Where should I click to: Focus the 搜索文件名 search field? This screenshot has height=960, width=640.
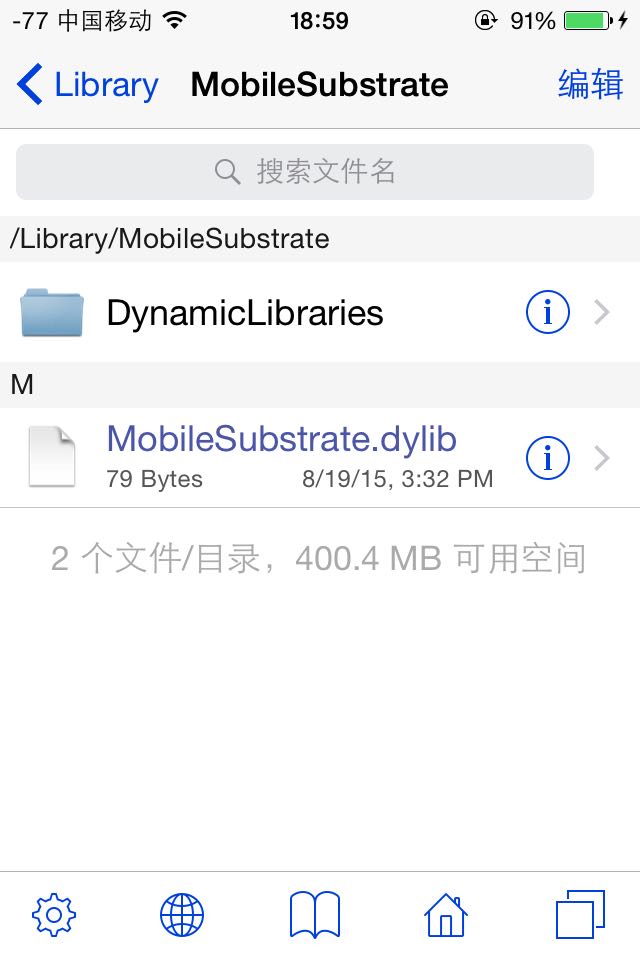(x=305, y=172)
